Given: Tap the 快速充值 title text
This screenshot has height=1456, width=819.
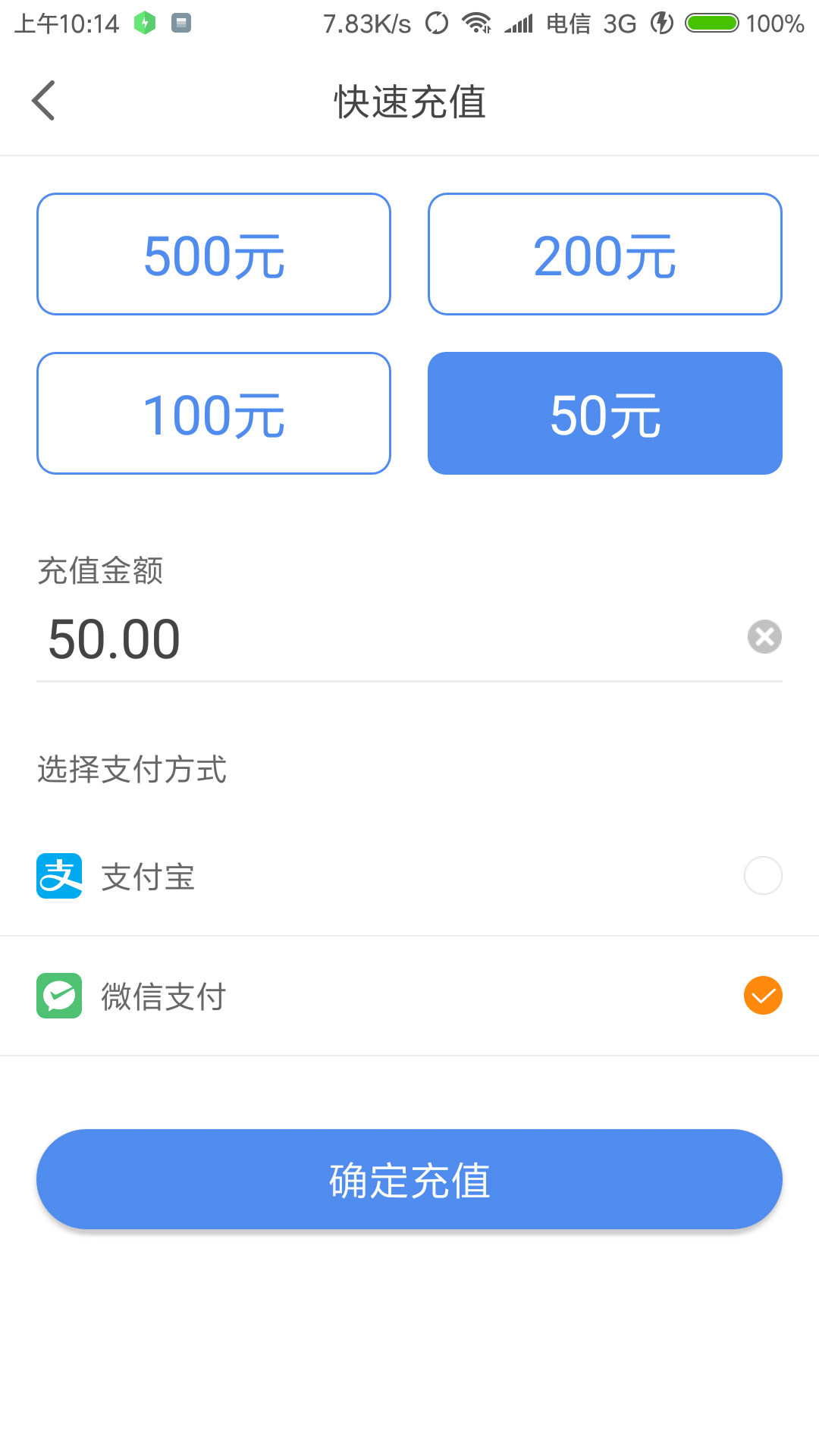Looking at the screenshot, I should (x=409, y=102).
